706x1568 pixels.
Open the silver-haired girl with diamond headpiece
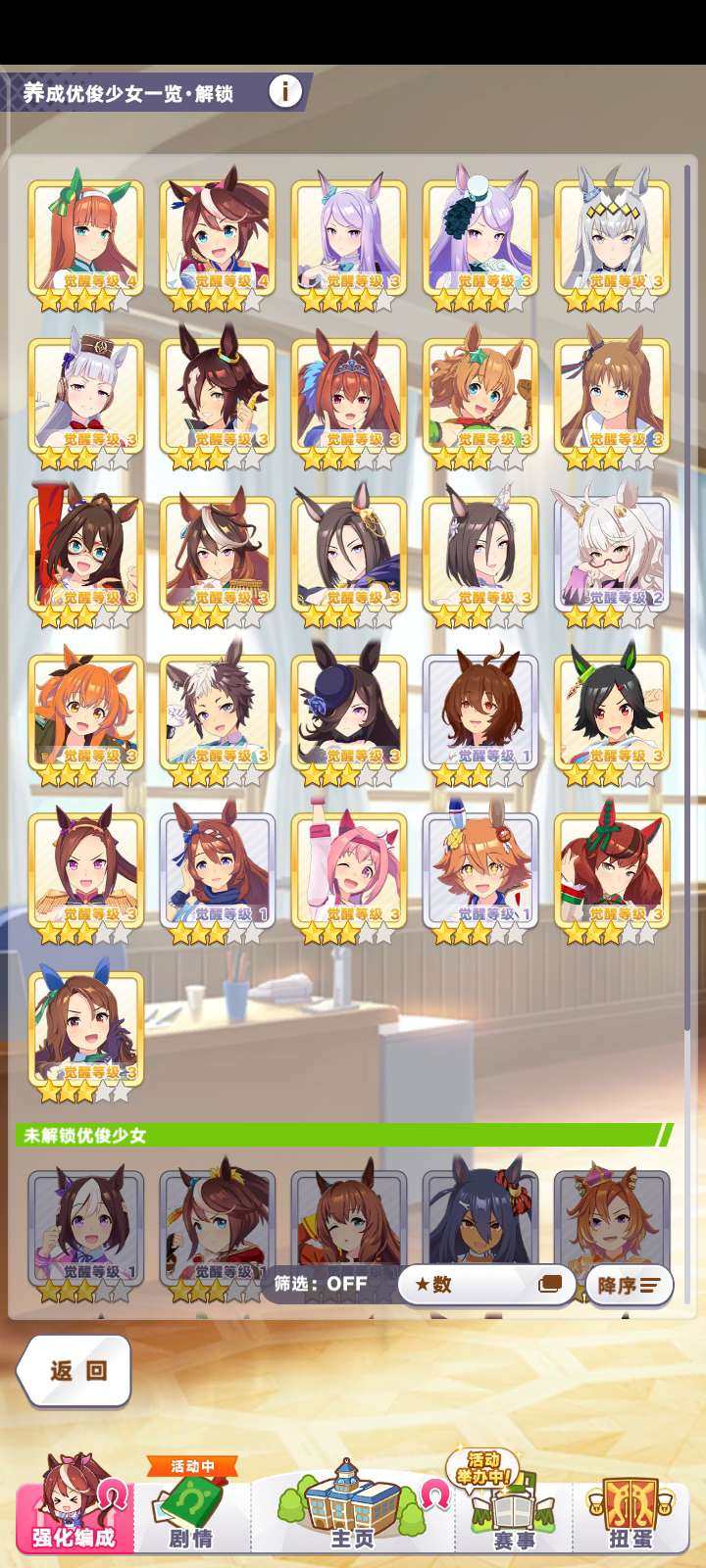612,240
